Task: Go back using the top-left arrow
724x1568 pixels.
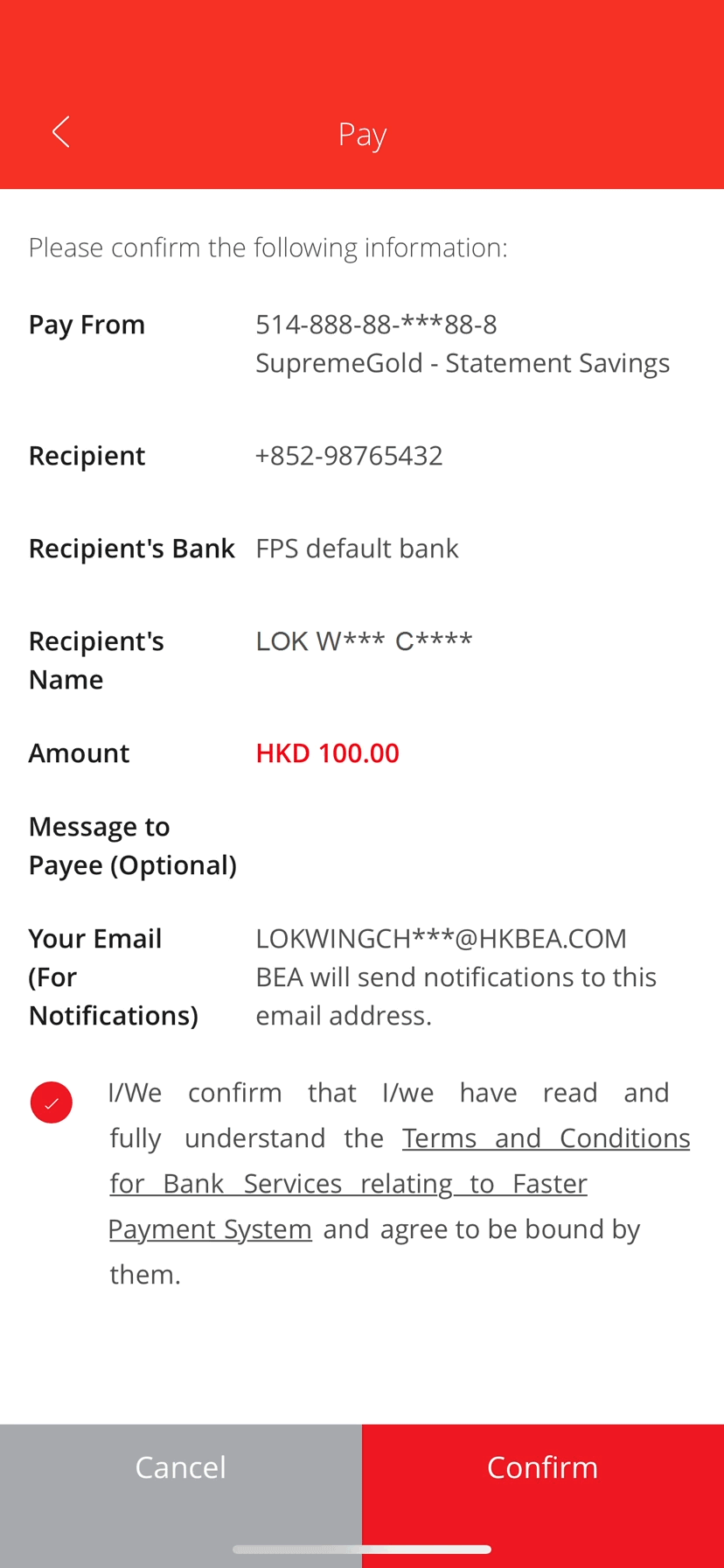Action: [x=60, y=133]
